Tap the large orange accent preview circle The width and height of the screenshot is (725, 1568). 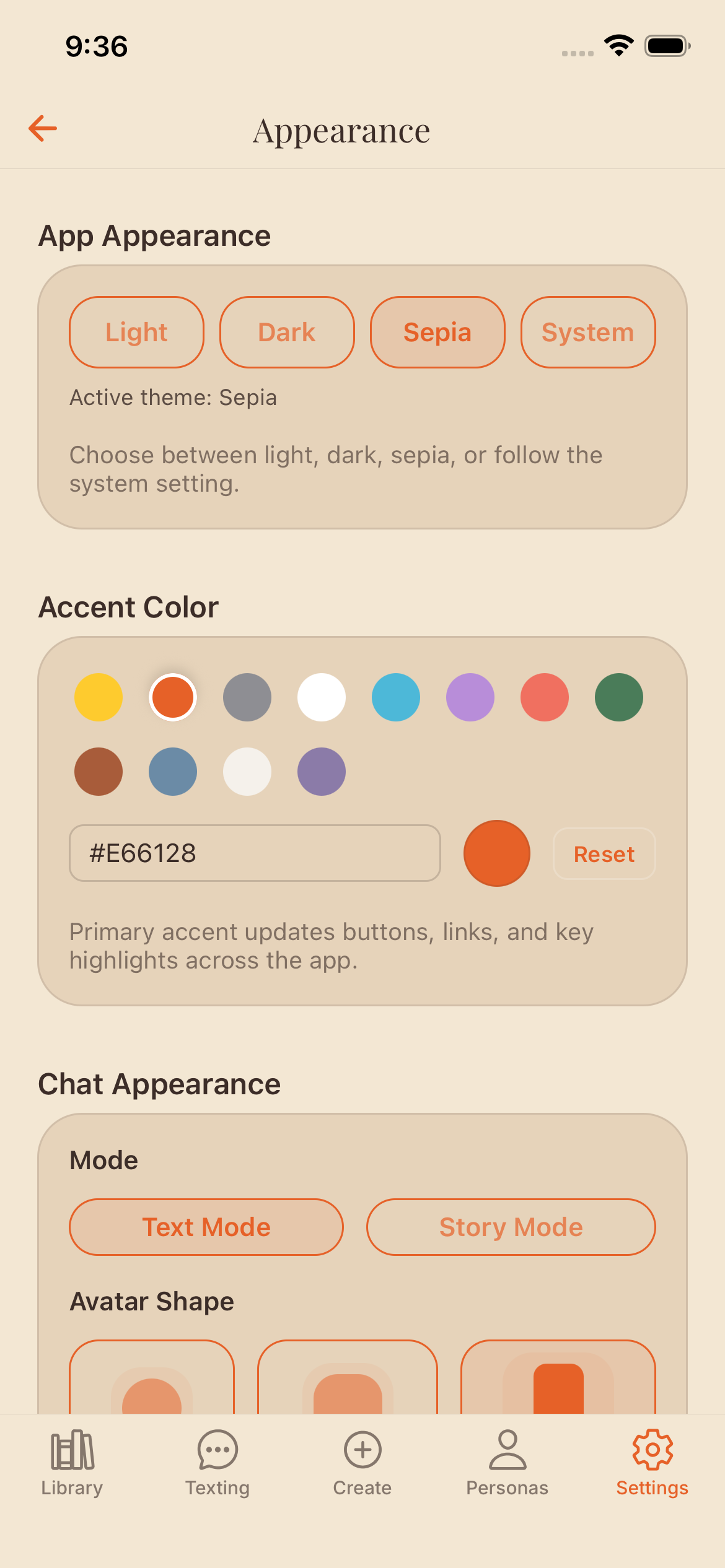pyautogui.click(x=496, y=853)
